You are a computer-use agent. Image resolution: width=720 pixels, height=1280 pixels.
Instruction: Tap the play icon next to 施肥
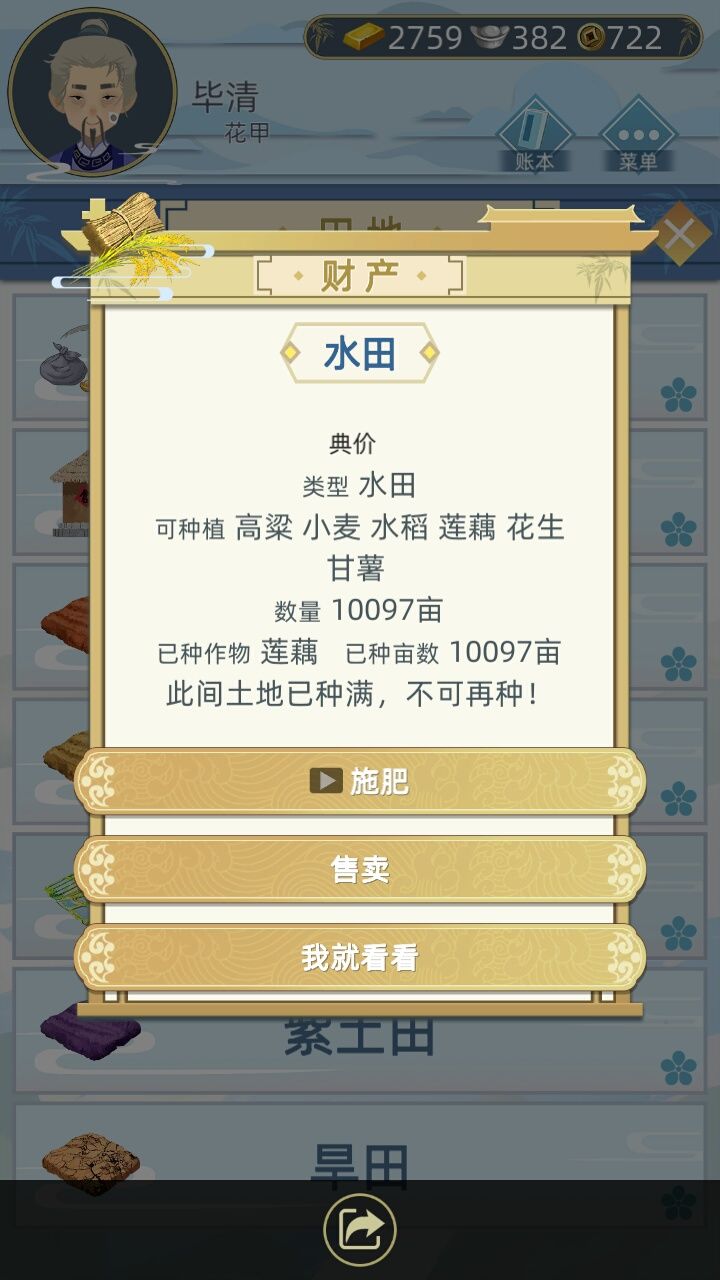click(x=325, y=783)
